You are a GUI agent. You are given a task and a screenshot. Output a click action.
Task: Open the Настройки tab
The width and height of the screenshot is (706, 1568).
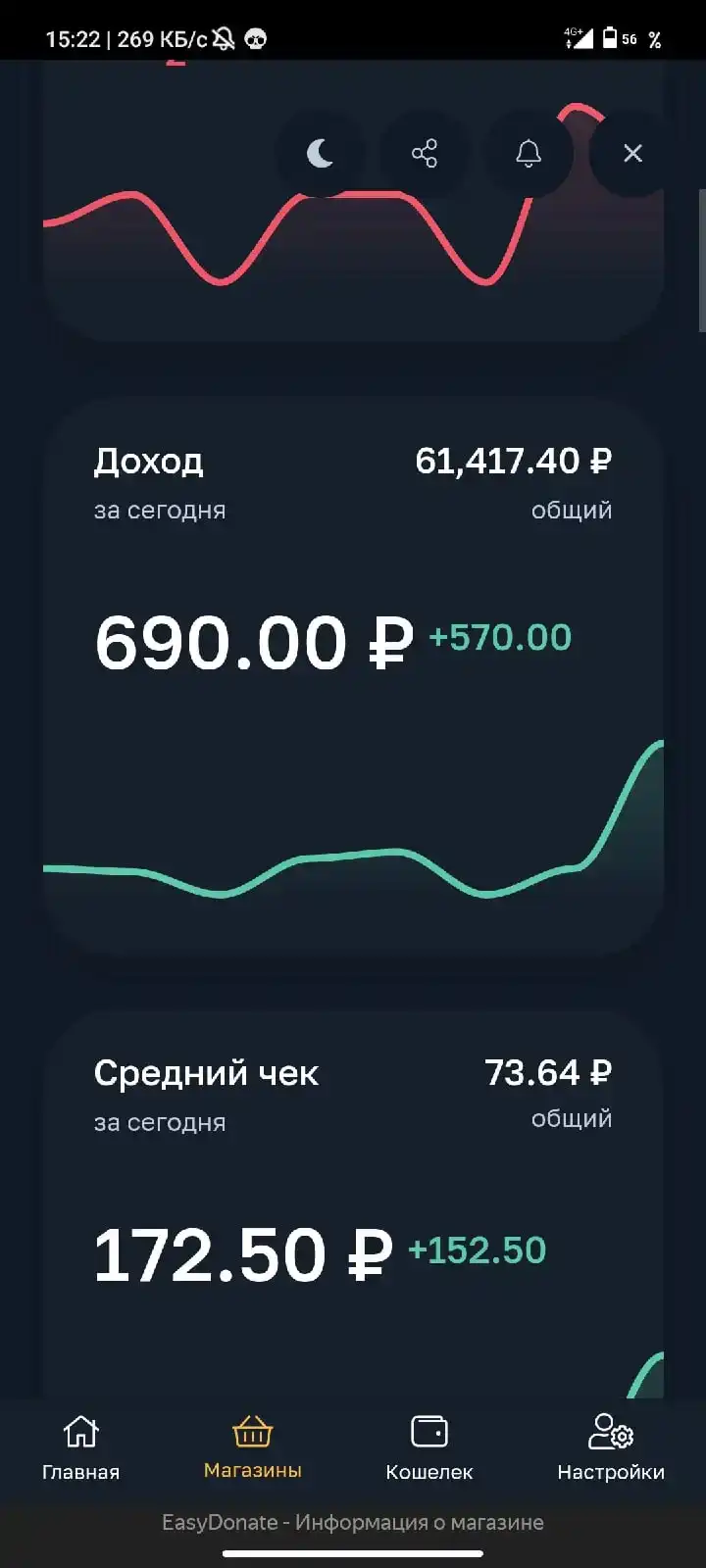[x=611, y=1447]
